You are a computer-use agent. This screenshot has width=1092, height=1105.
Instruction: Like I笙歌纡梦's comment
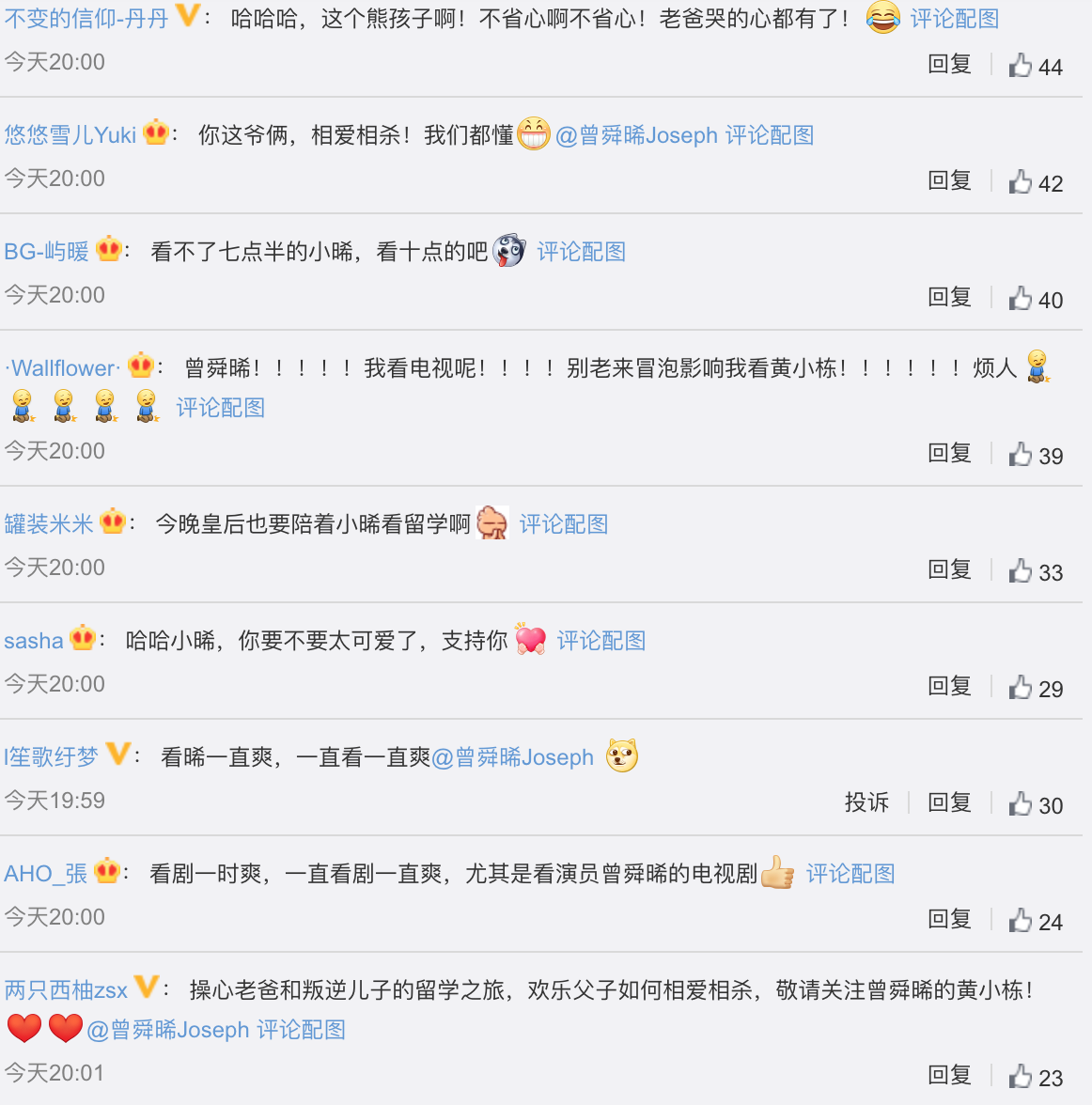pyautogui.click(x=1035, y=804)
